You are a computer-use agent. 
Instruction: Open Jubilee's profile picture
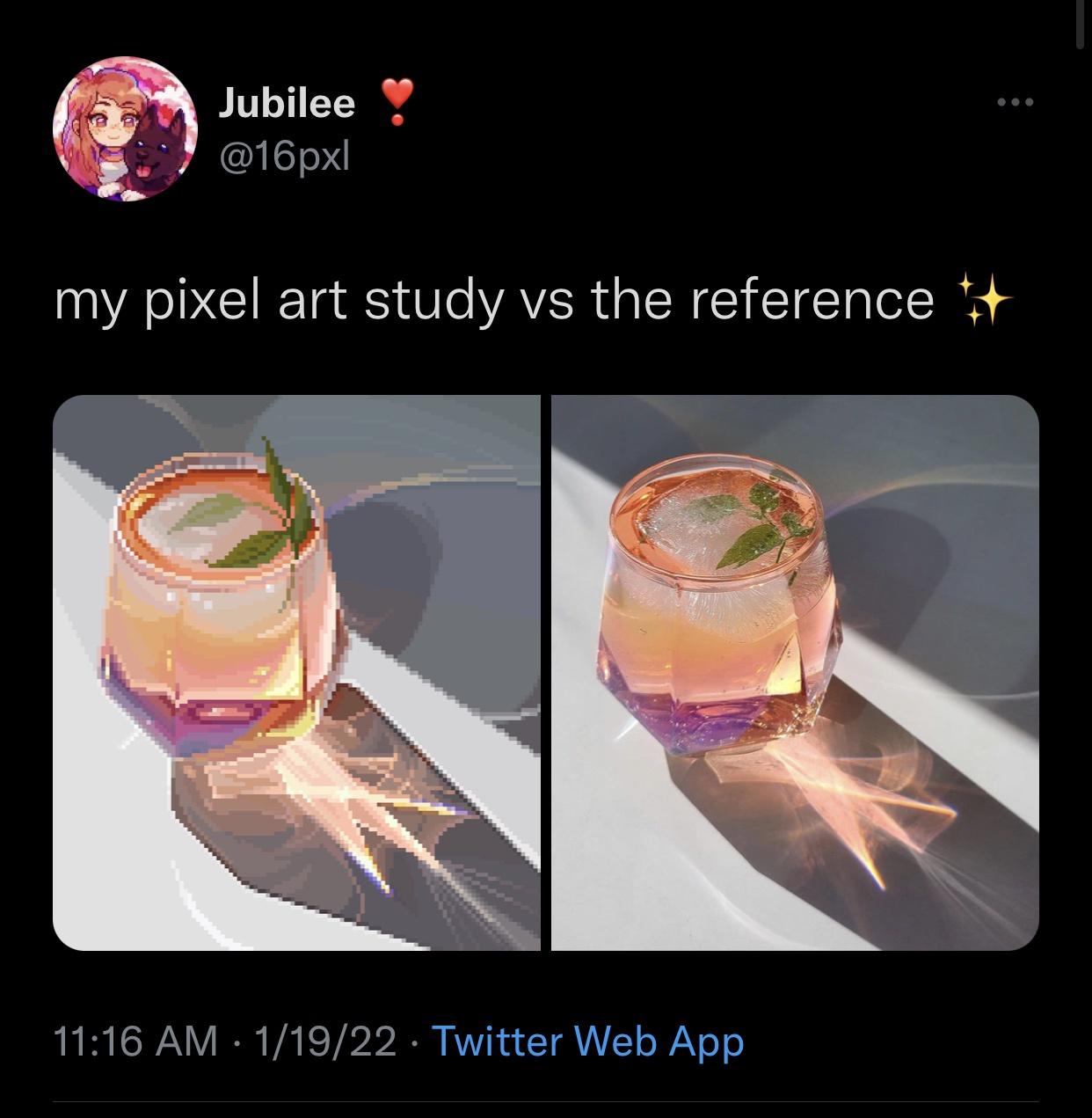(x=125, y=130)
